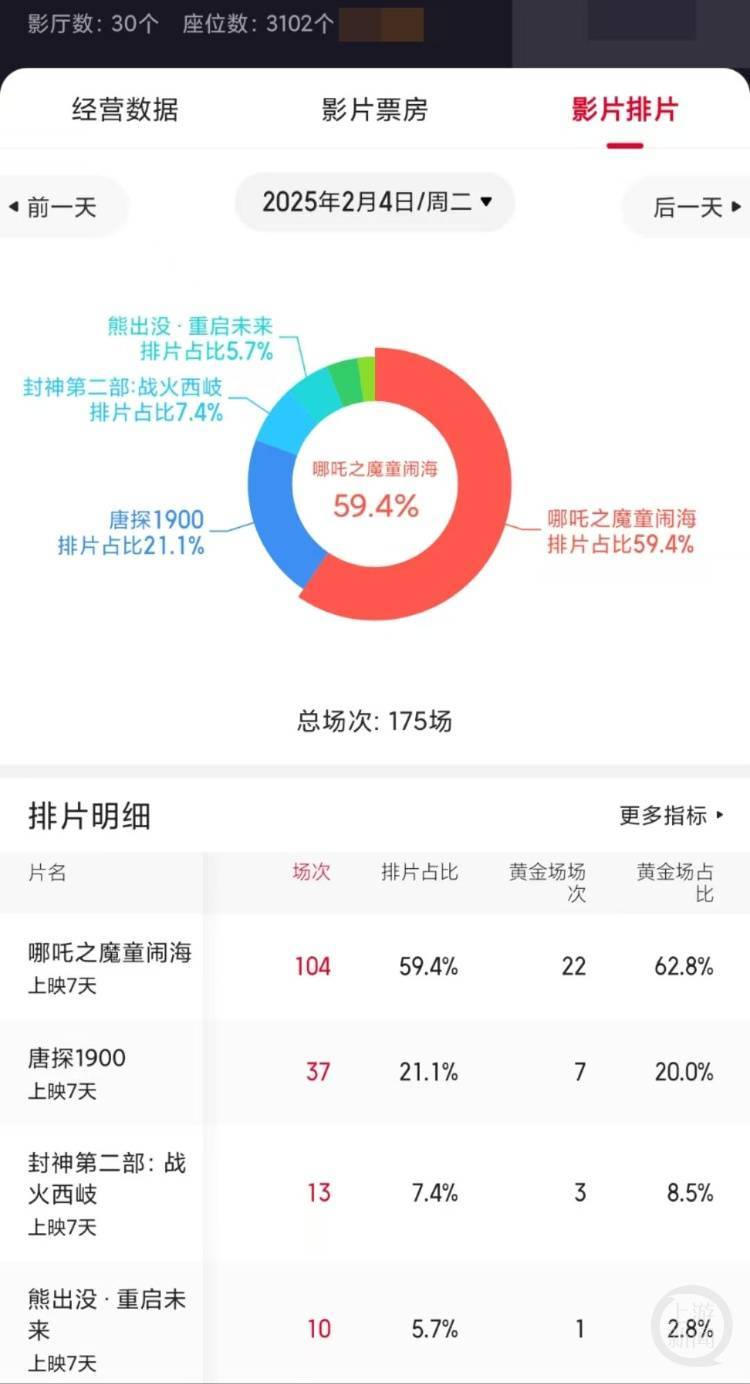This screenshot has width=750, height=1384.
Task: Open the 哪吒之魔童闹海 row
Action: (375, 967)
